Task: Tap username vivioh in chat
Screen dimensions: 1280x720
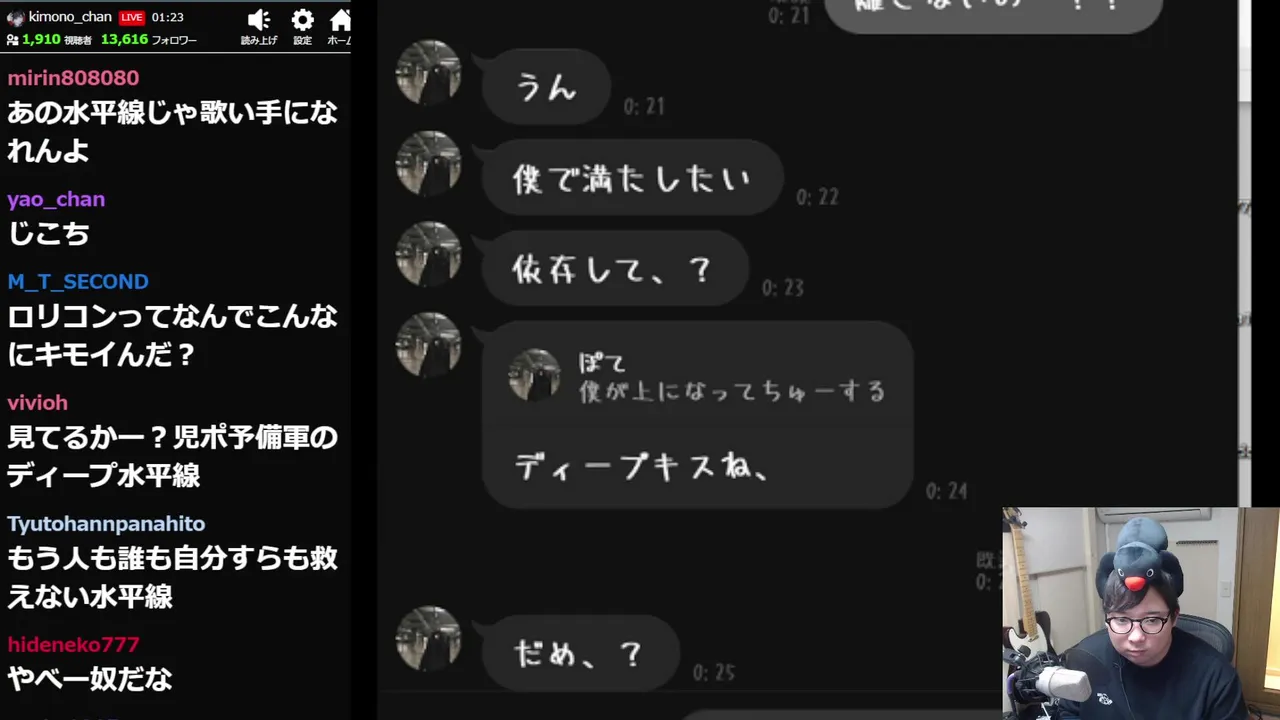Action: pos(38,403)
